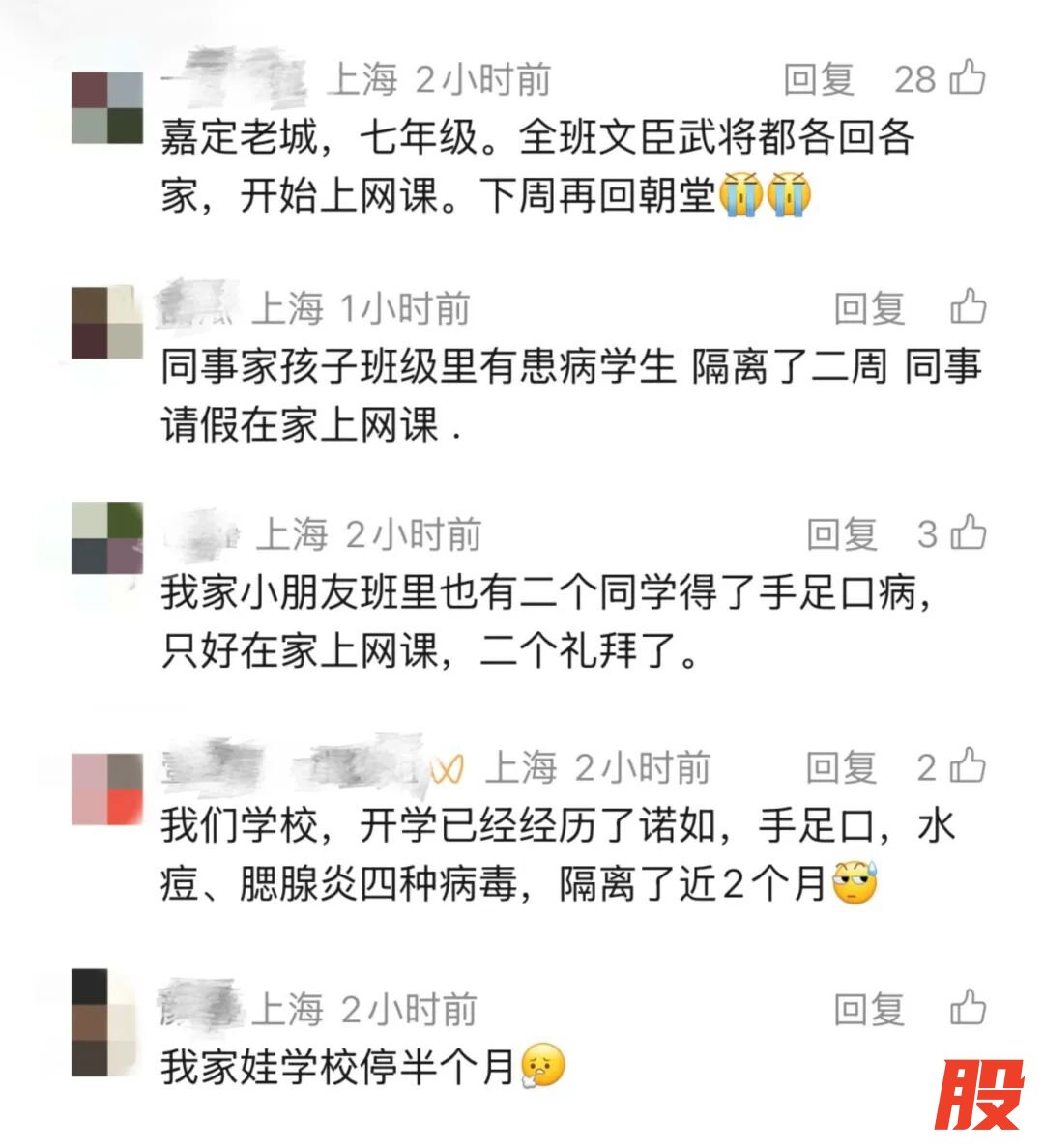Like the 嘉定老城 comment with 28 likes
Image resolution: width=1044 pixels, height=1148 pixels.
[967, 77]
